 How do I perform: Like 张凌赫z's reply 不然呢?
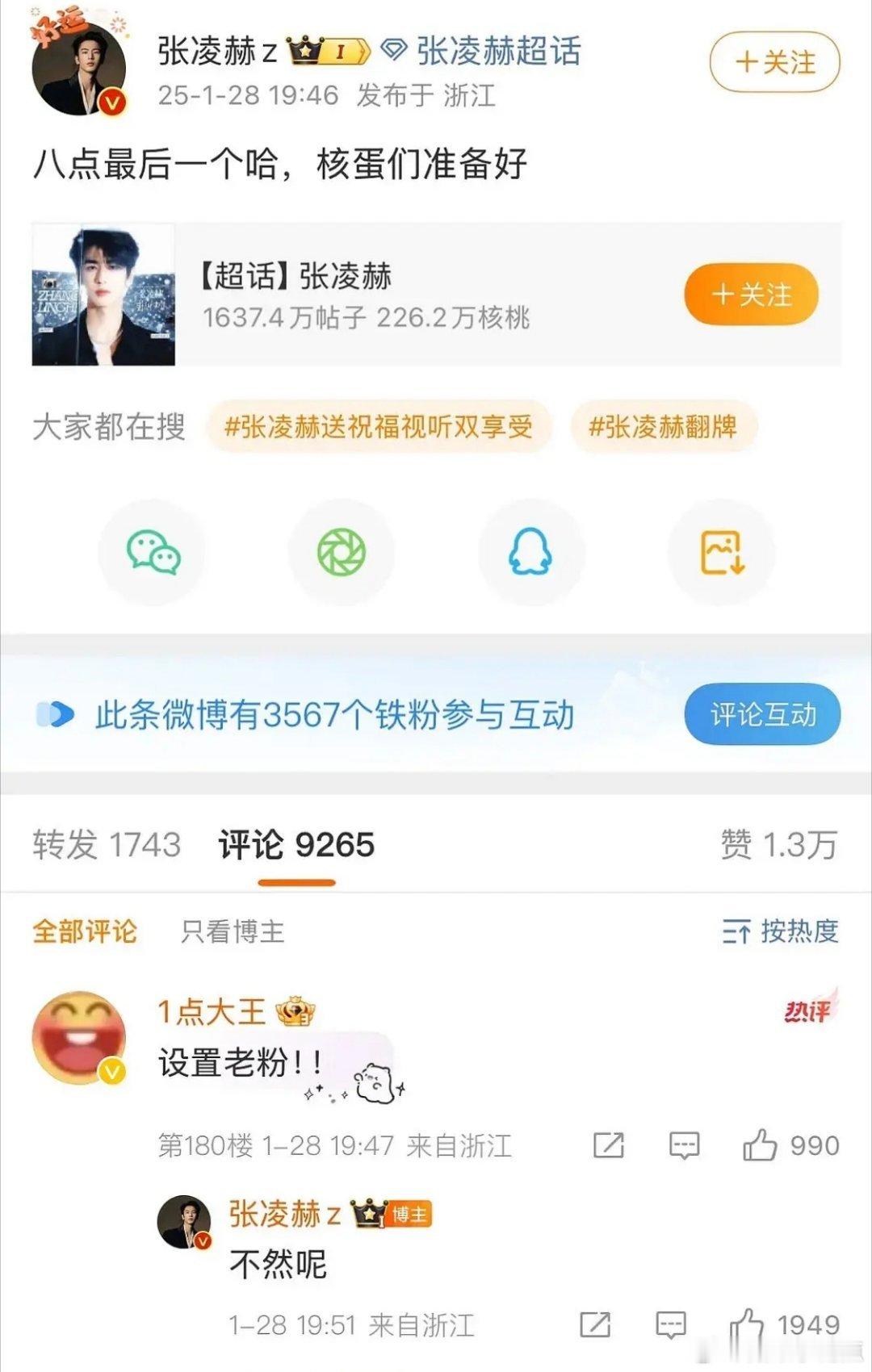[748, 1324]
